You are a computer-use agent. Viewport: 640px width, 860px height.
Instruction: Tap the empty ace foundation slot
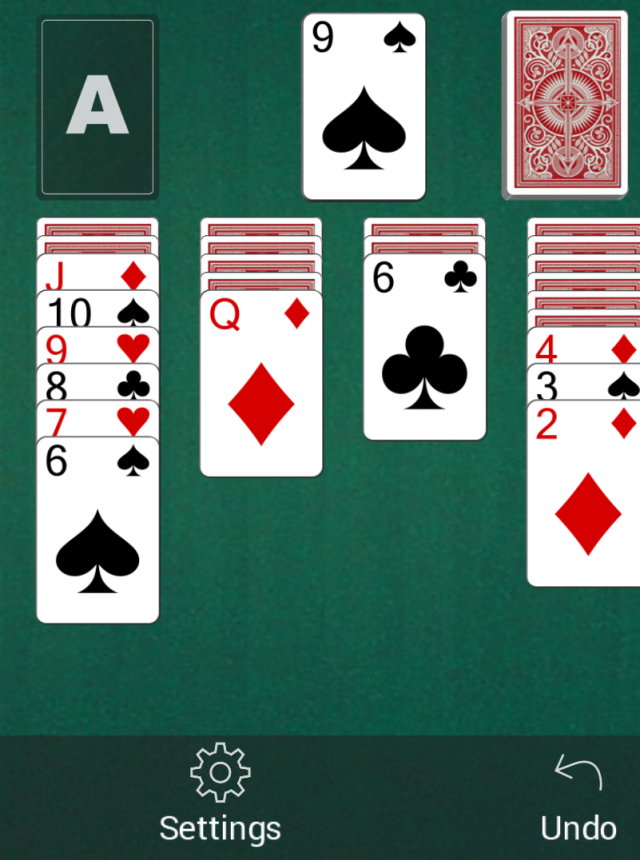tap(97, 107)
